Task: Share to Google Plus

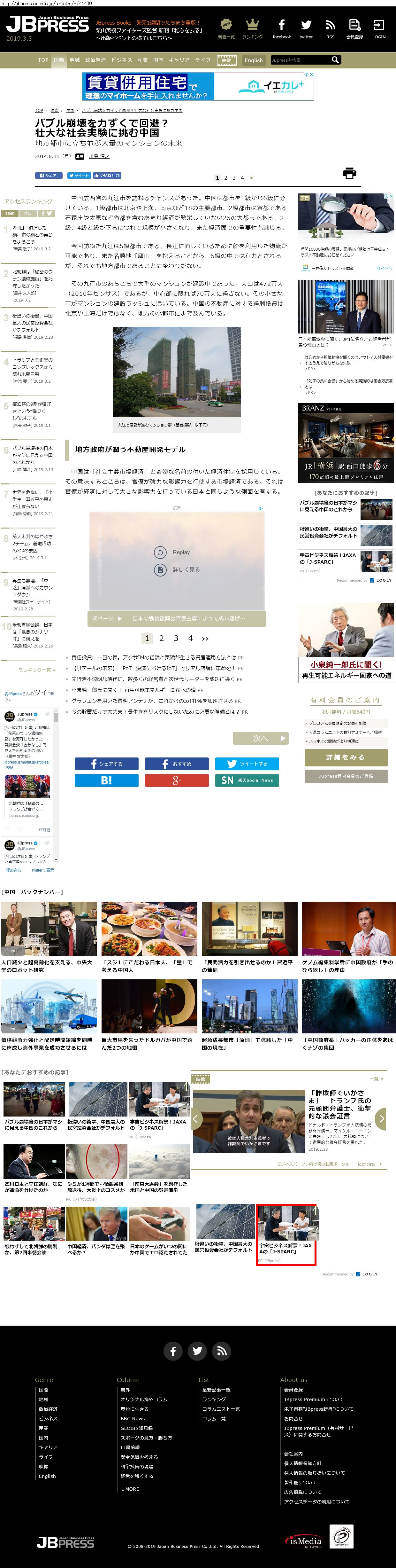Action: [x=176, y=780]
